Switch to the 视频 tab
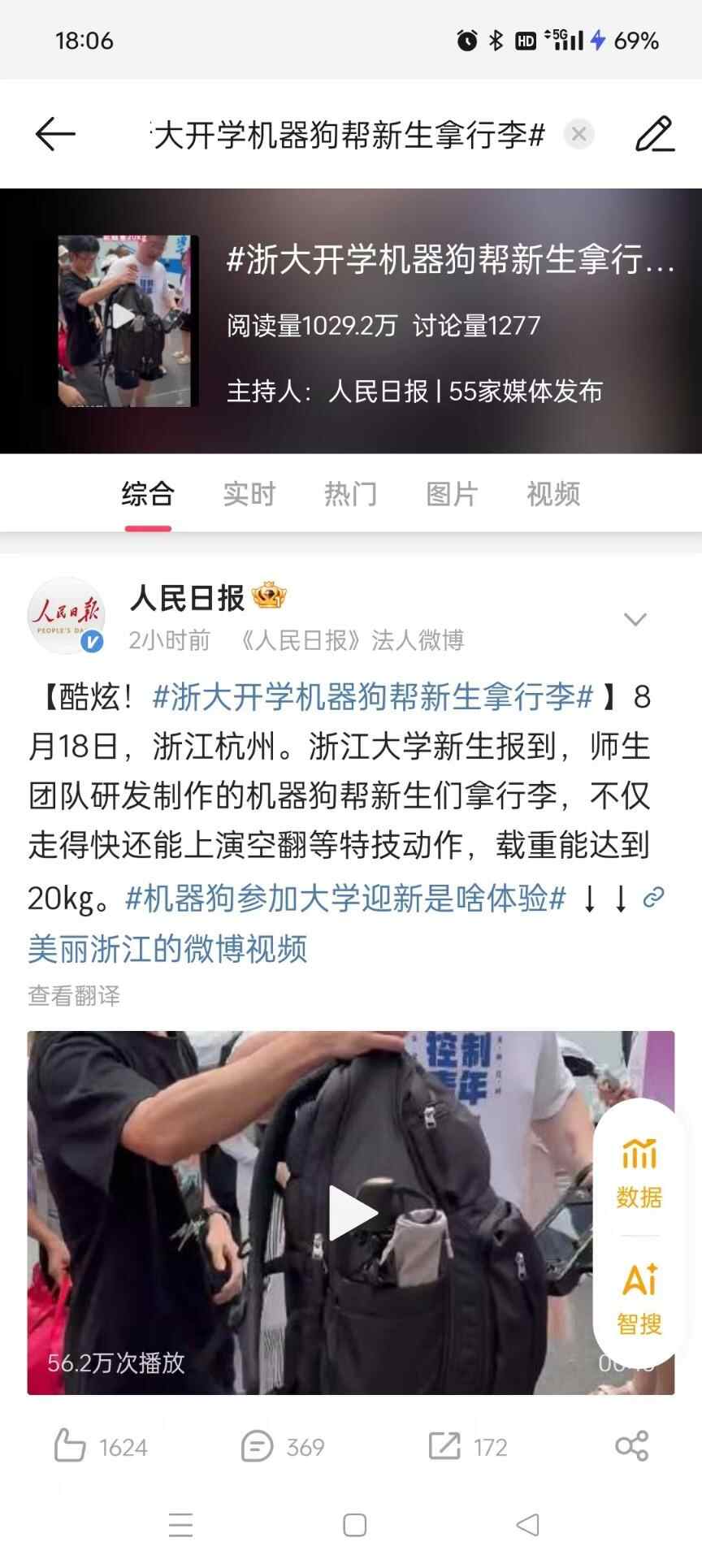702x1568 pixels. coord(552,493)
